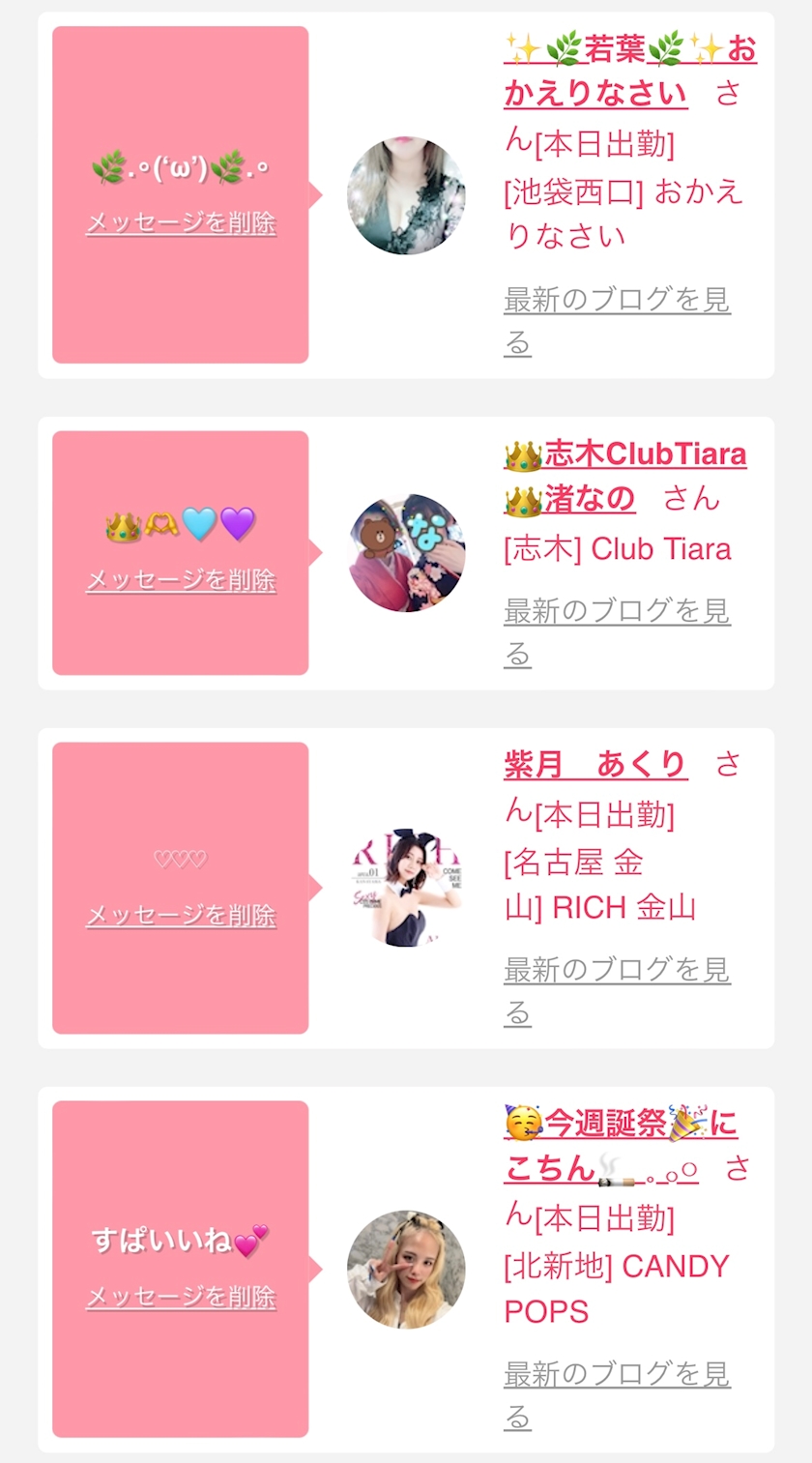Screen dimensions: 812x1463
Task: Open 今週誕祭 にこちん profile link
Action: click(621, 1147)
